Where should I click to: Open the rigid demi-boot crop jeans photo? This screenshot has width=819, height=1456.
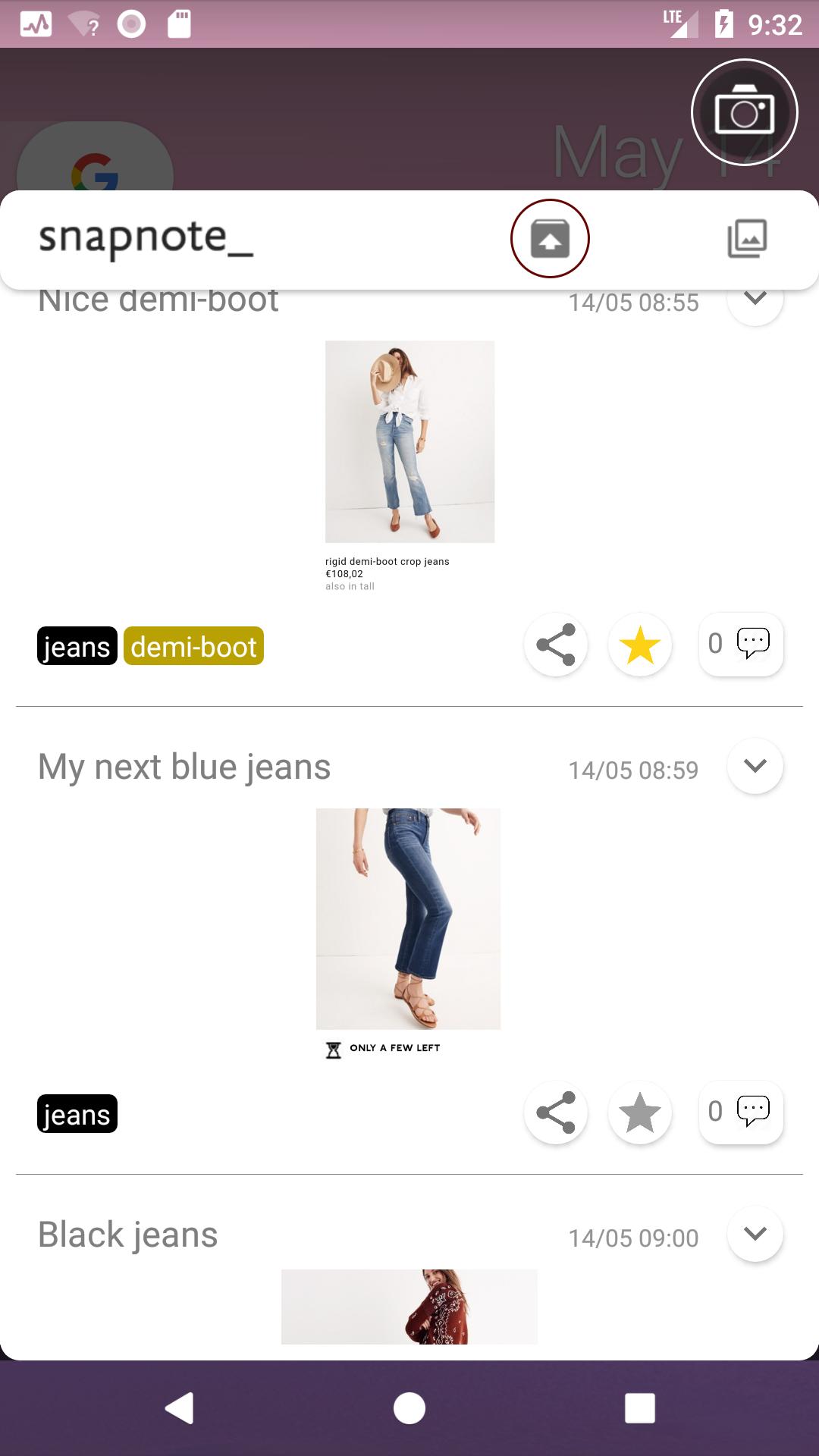[409, 442]
